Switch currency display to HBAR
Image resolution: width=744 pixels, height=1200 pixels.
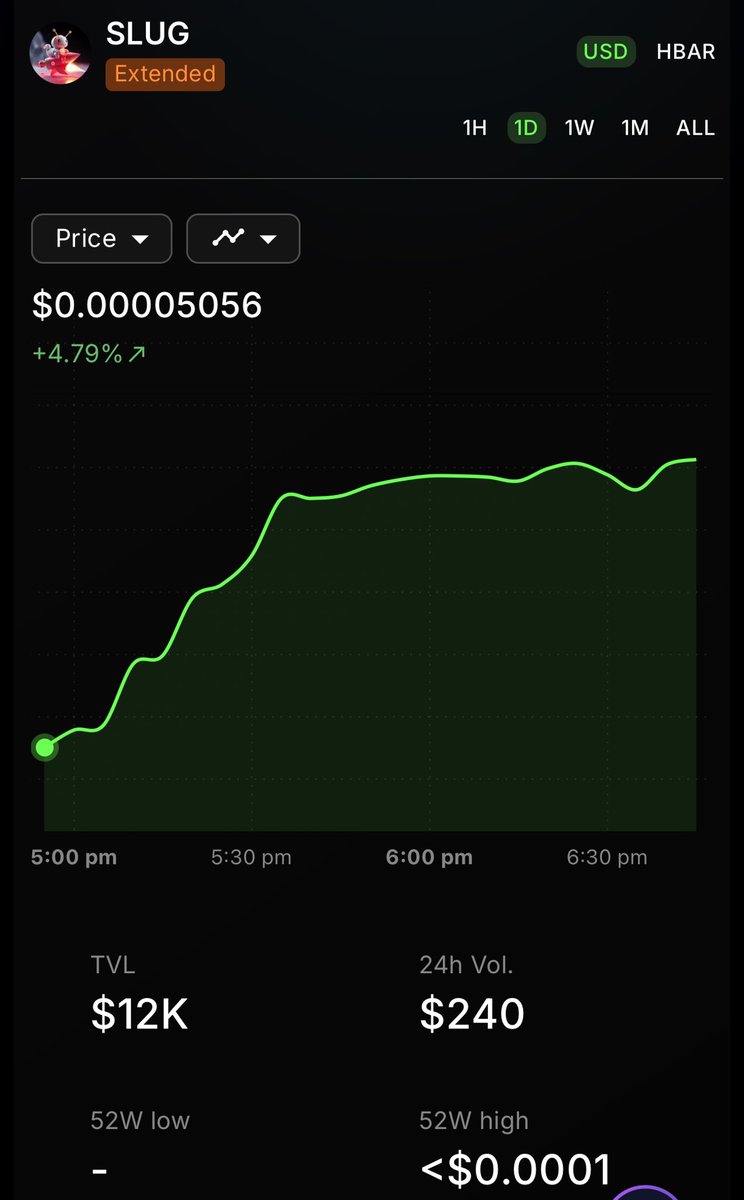[685, 52]
